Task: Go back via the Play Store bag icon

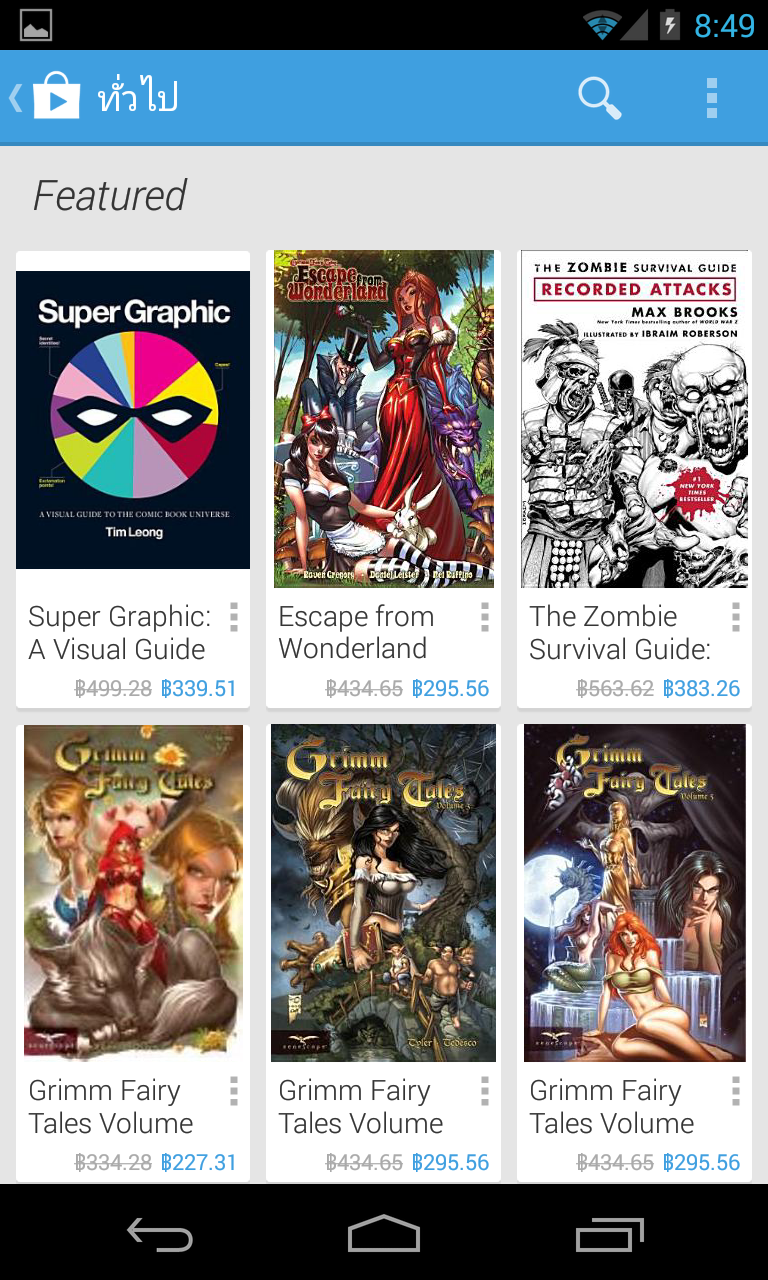Action: (54, 98)
